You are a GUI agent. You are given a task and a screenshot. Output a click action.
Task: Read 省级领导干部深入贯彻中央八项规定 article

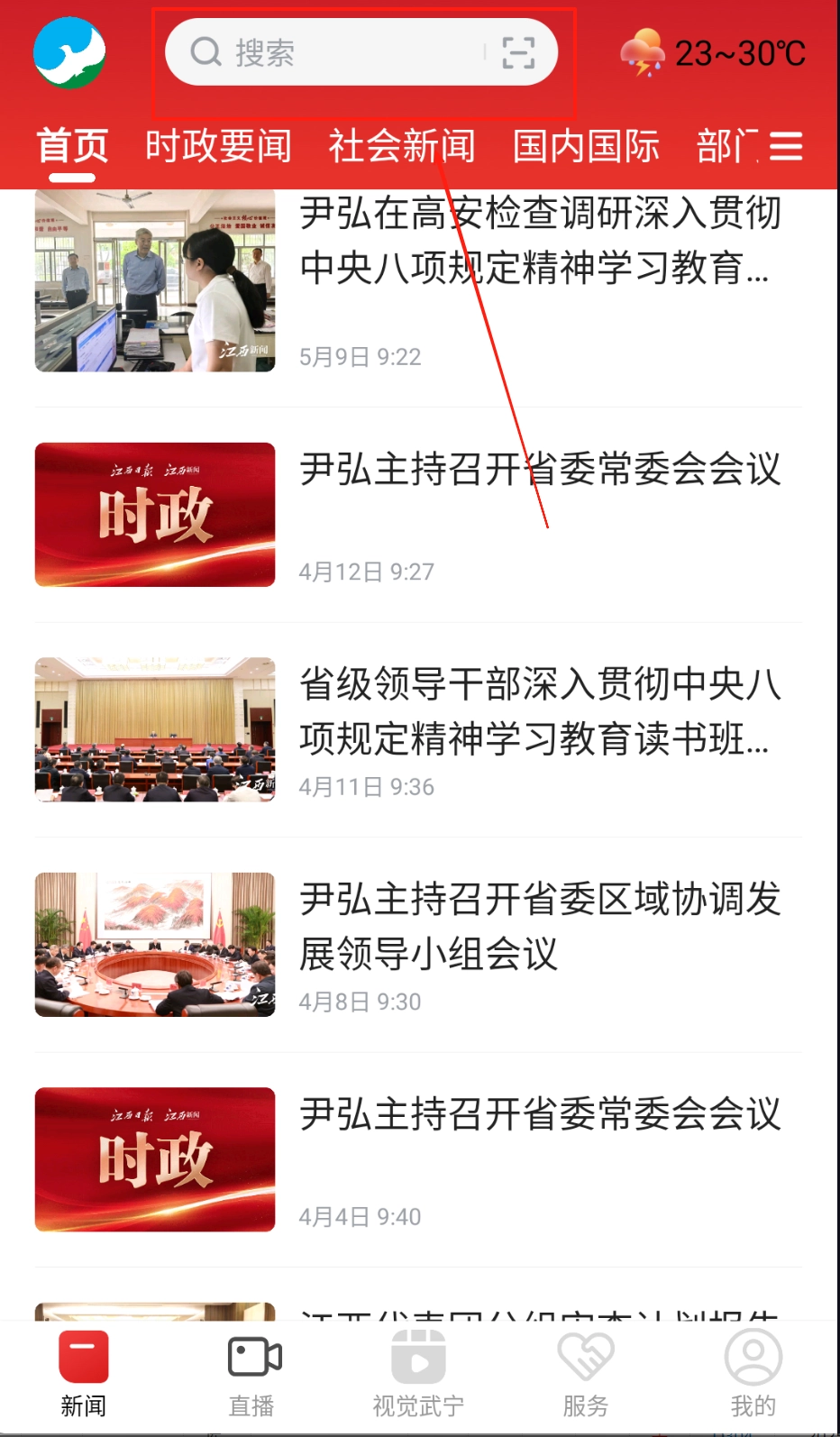point(539,710)
